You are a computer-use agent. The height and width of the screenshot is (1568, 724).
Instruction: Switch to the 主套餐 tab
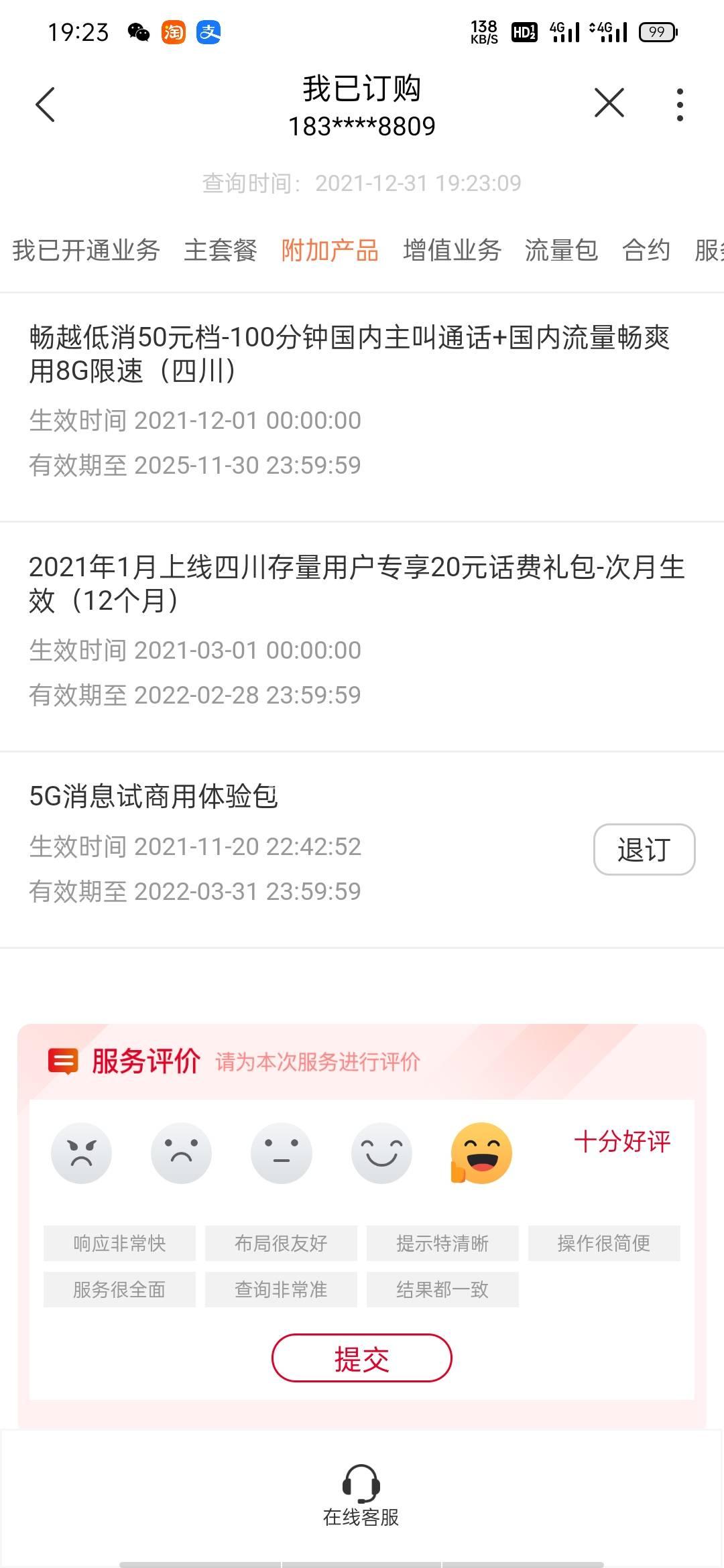coord(220,250)
